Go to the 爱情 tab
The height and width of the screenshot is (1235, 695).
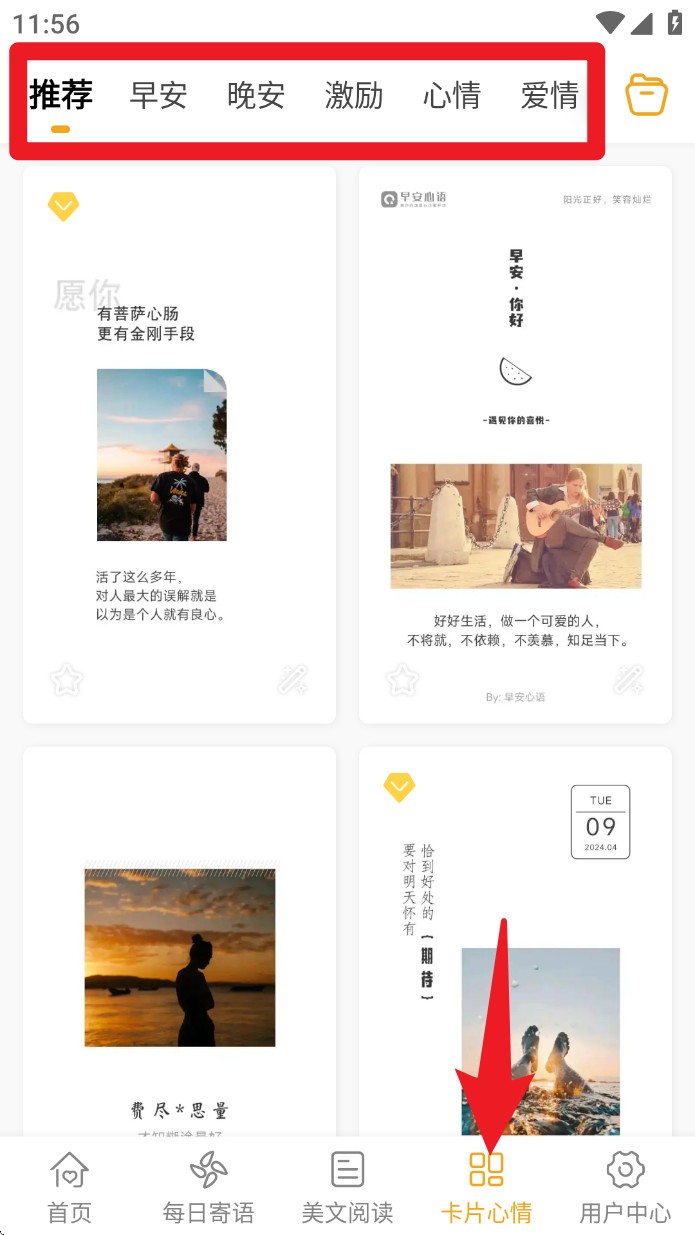click(x=549, y=96)
